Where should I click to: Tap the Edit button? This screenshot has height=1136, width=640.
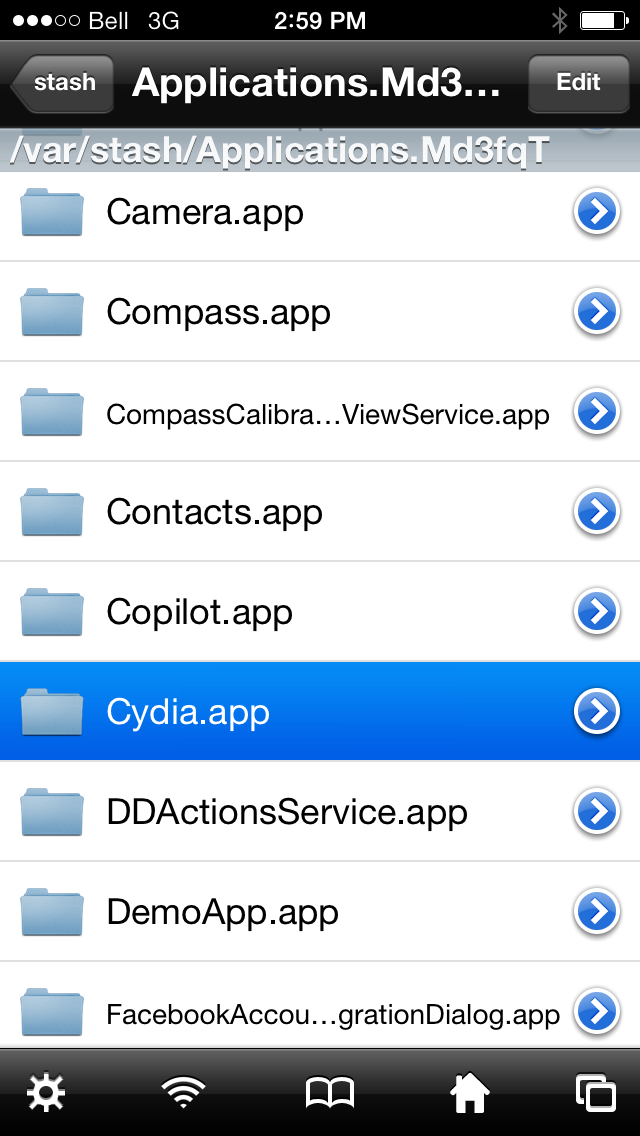point(578,83)
